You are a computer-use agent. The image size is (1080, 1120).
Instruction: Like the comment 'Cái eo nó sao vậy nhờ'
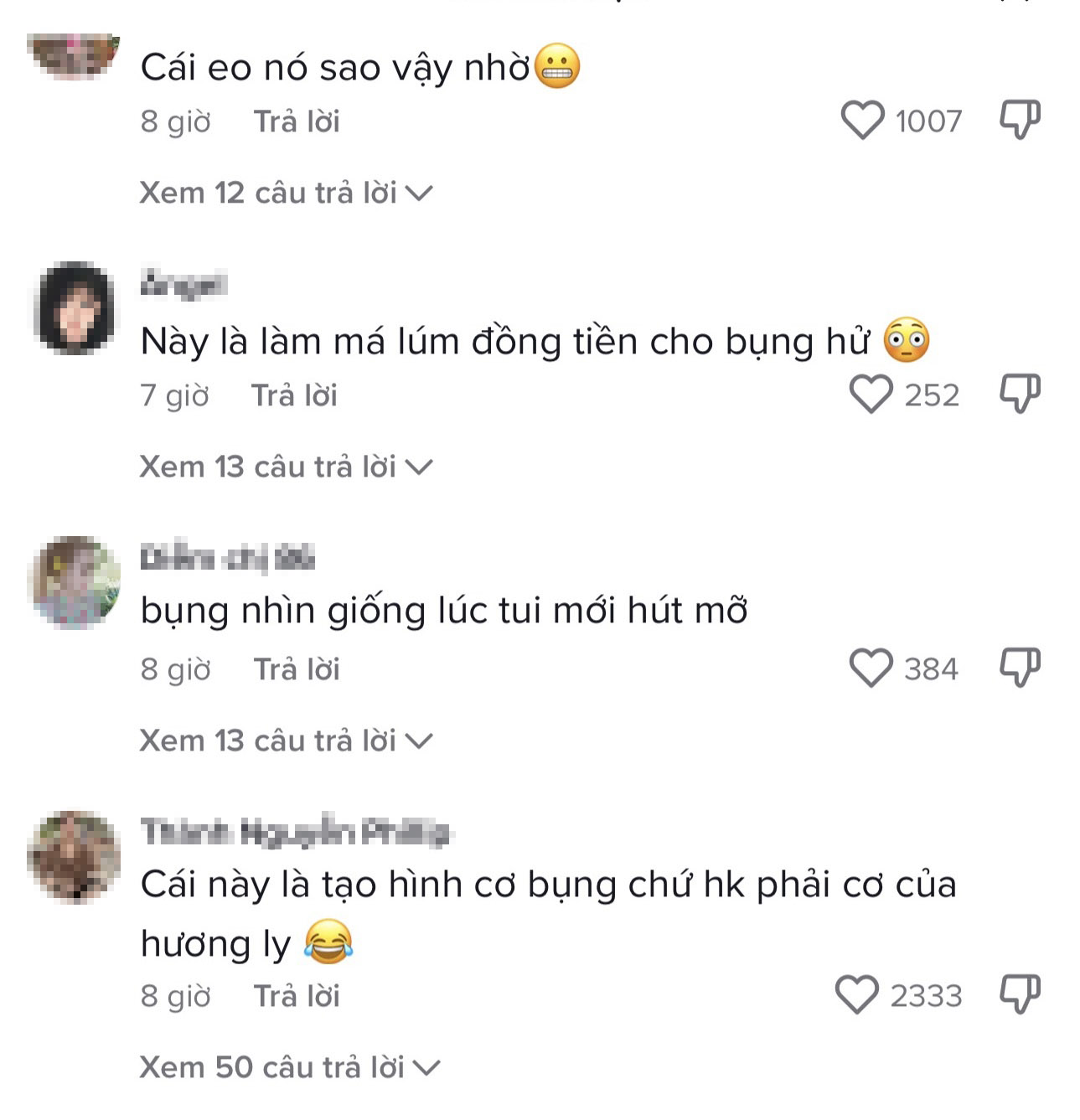click(862, 121)
